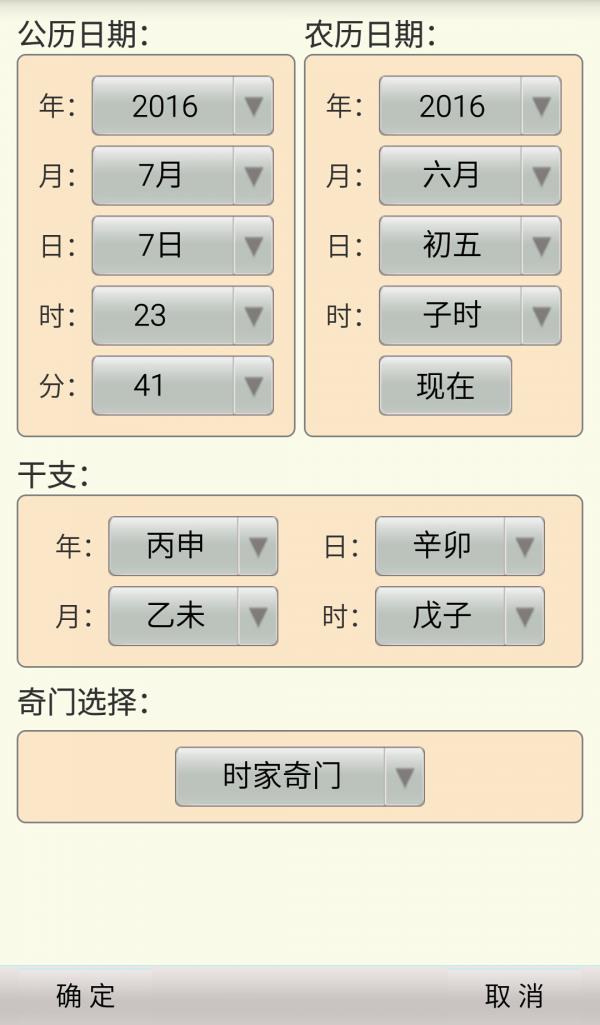Change the minute dropdown showing 41

tap(182, 386)
